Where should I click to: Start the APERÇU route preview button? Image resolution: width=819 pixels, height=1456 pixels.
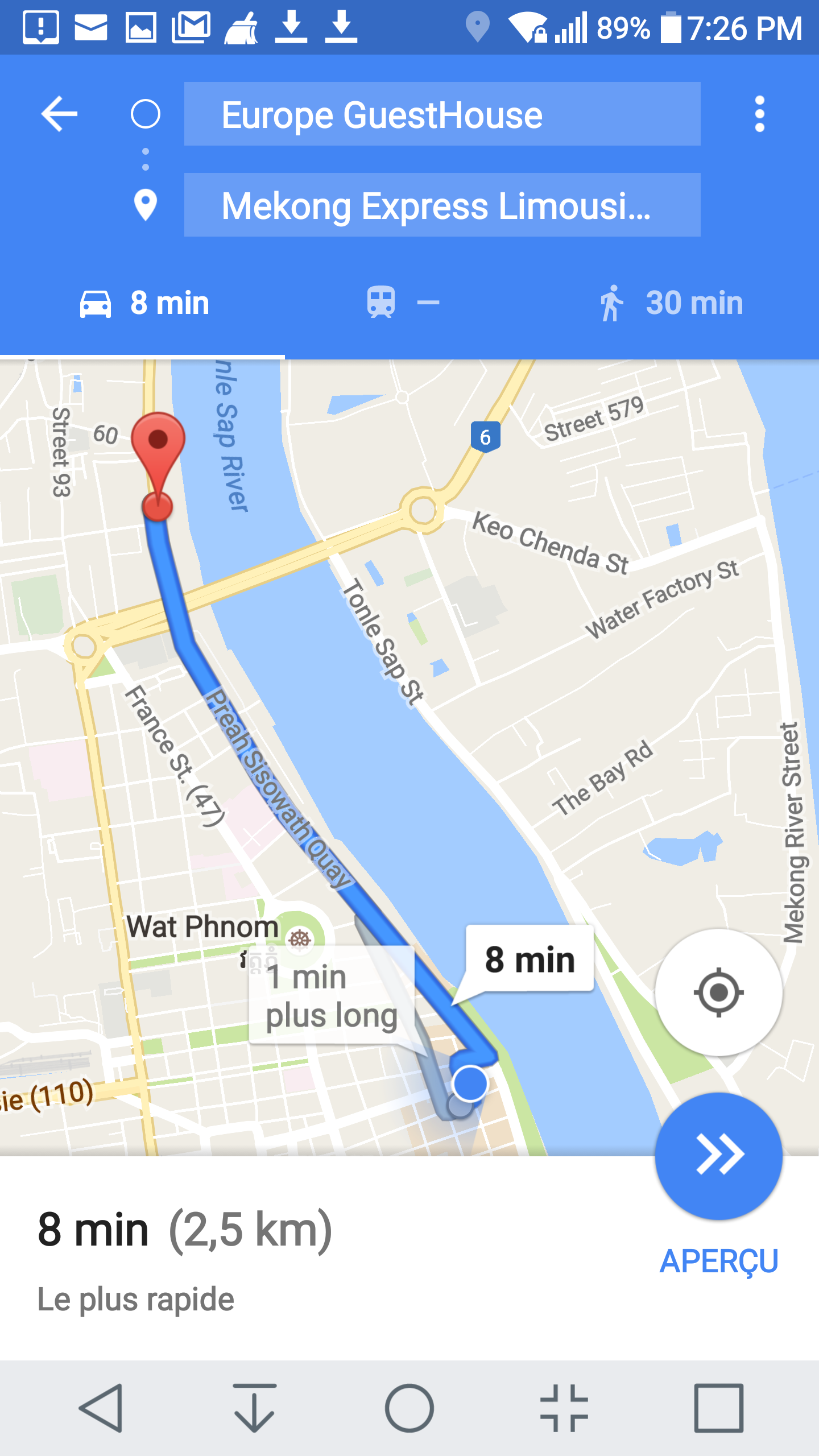tap(718, 1156)
